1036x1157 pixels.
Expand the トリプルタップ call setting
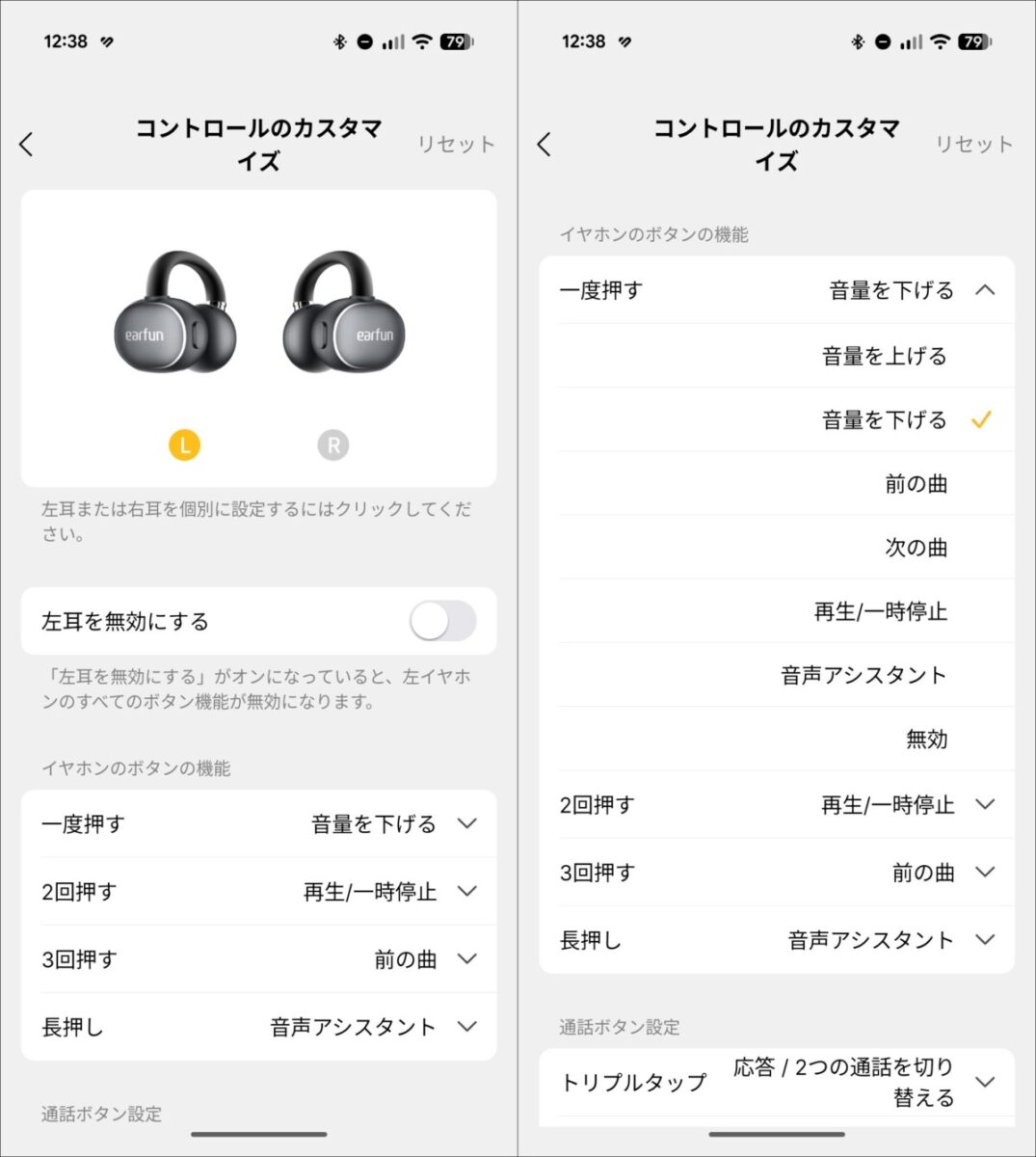click(x=984, y=1082)
